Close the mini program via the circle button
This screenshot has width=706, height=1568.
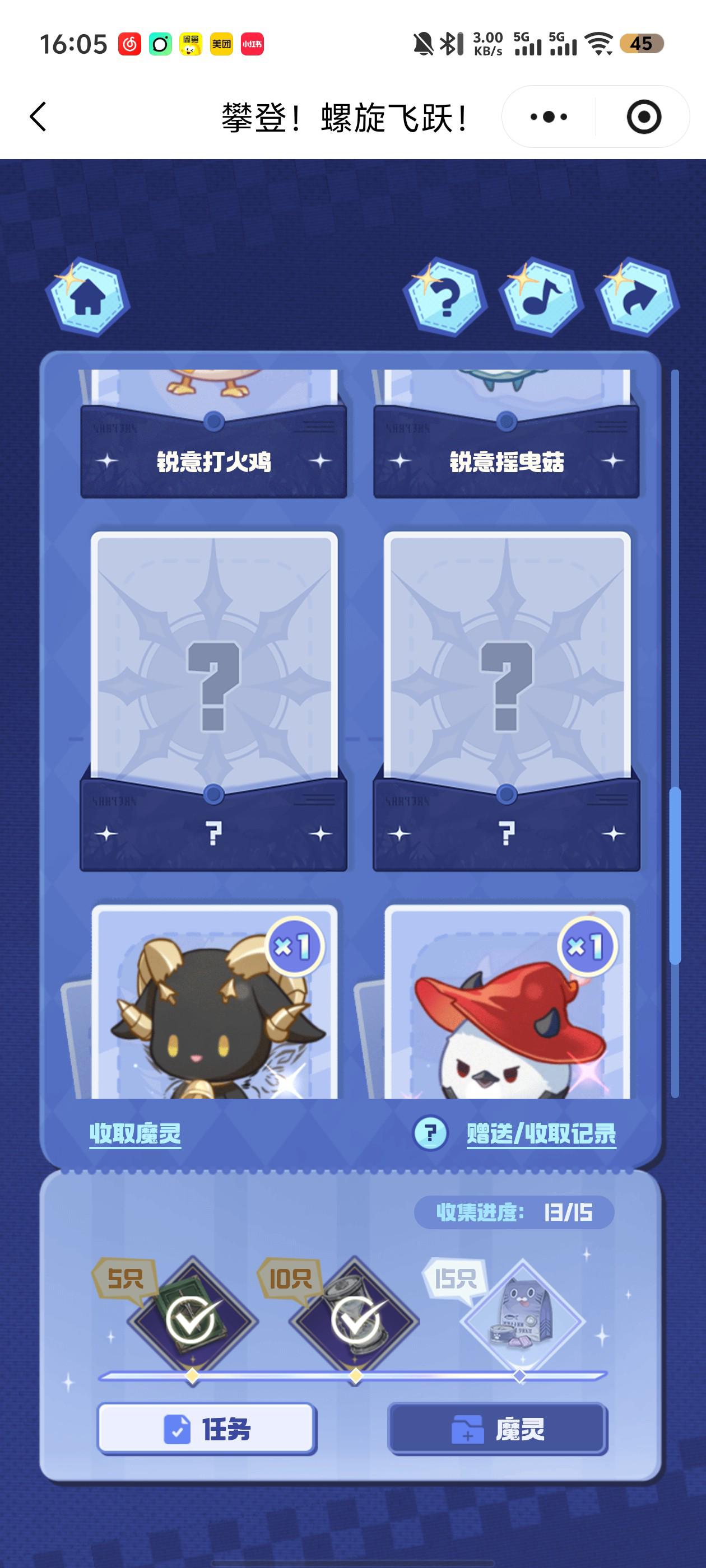(644, 116)
